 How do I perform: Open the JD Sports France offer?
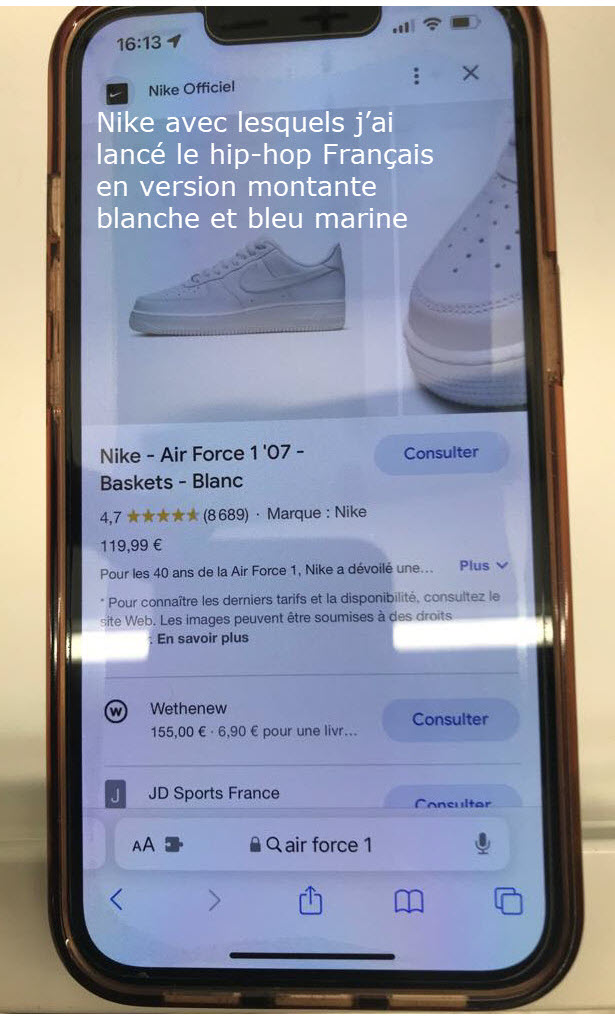tap(214, 793)
